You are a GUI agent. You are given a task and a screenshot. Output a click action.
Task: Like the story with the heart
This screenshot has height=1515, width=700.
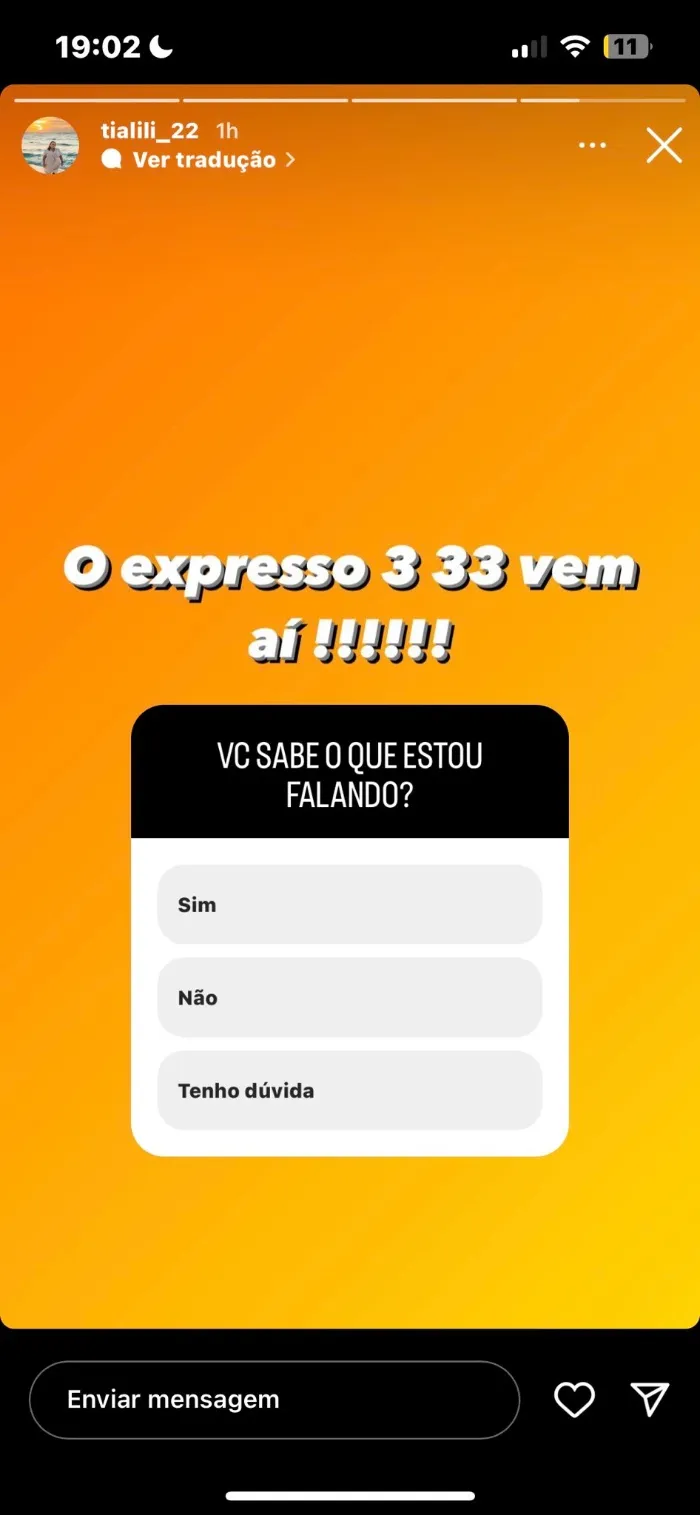pyautogui.click(x=574, y=1400)
